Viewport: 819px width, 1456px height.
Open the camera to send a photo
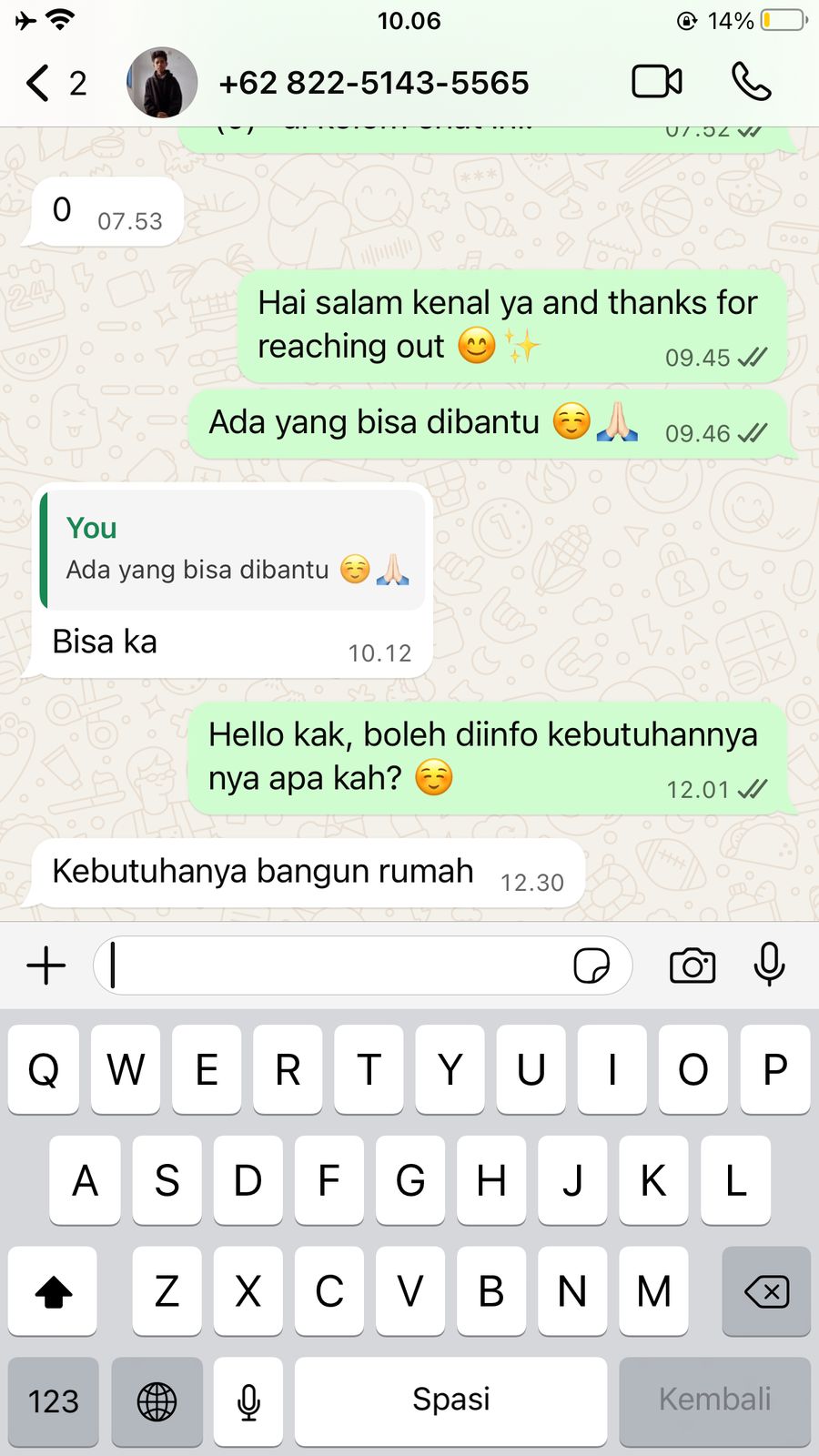tap(693, 966)
